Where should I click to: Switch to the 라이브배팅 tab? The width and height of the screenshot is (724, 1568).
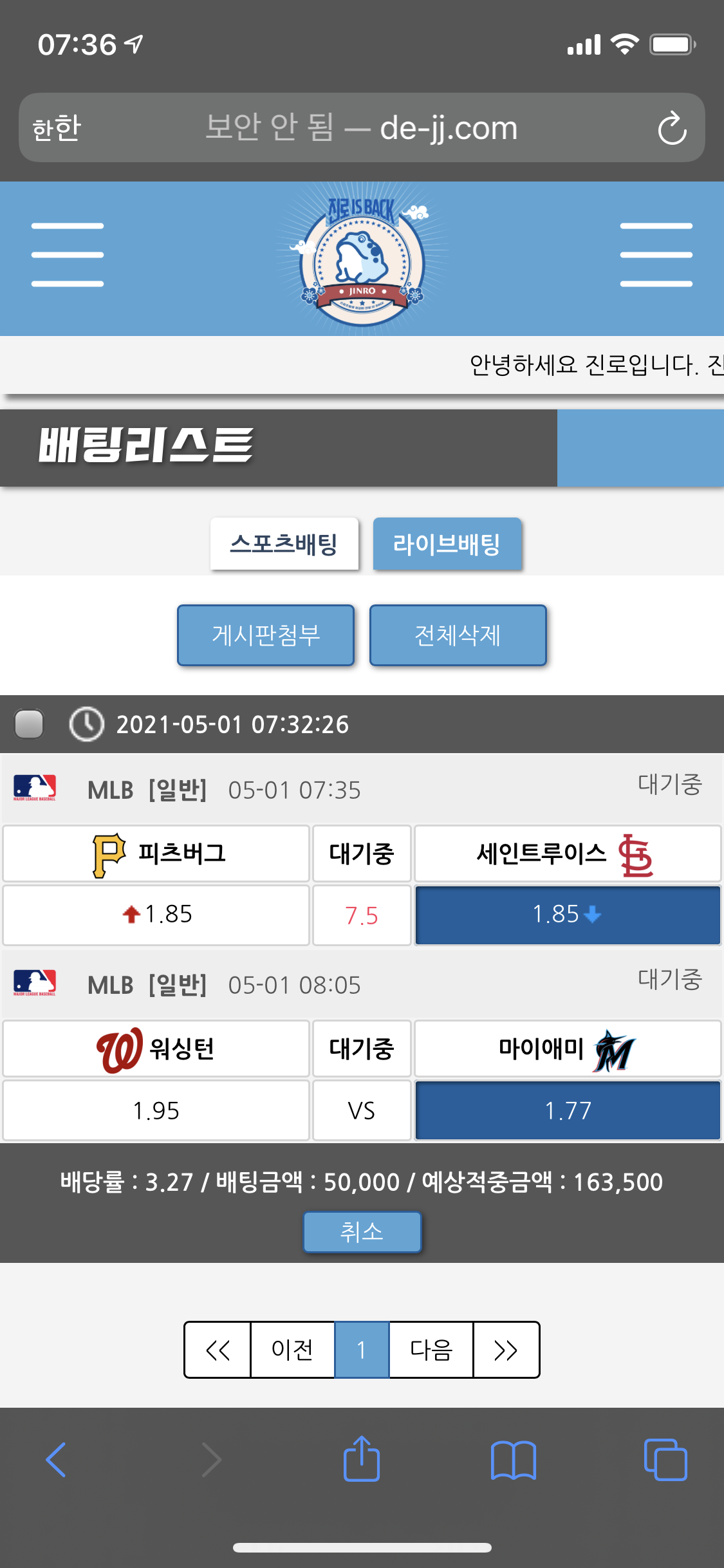447,544
